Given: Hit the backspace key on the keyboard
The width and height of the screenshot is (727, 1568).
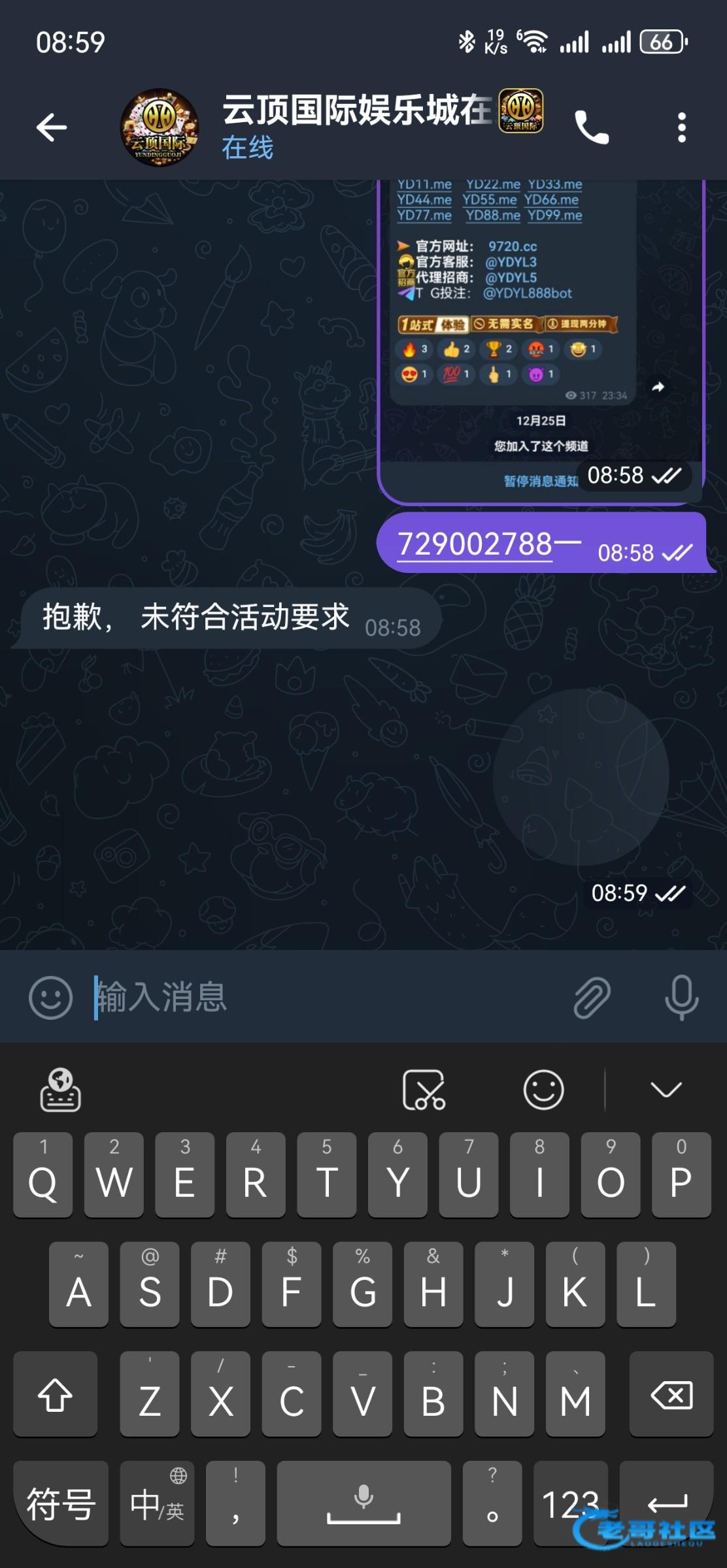Looking at the screenshot, I should coord(671,1395).
